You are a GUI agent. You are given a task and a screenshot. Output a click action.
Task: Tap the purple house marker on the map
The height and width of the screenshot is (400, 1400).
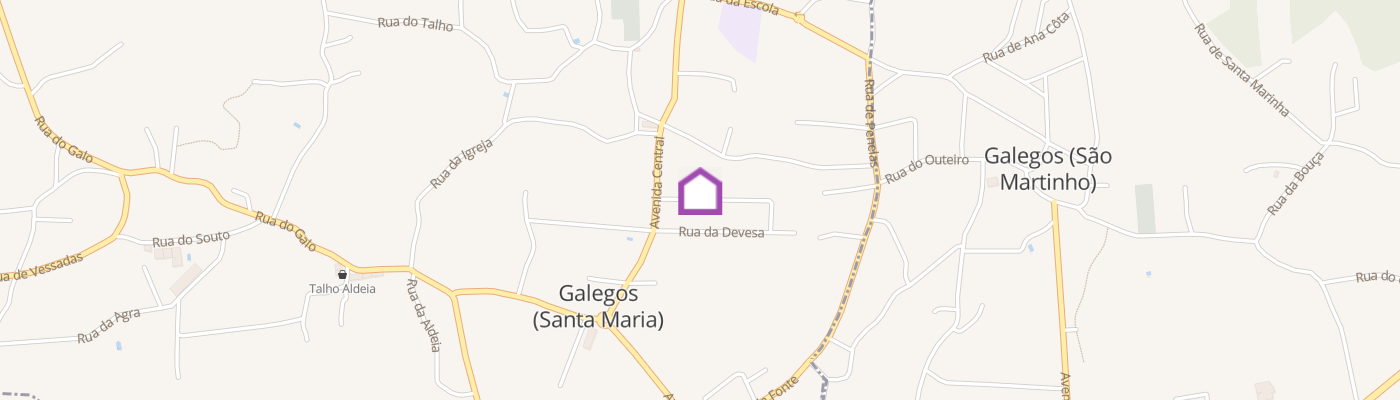point(700,192)
